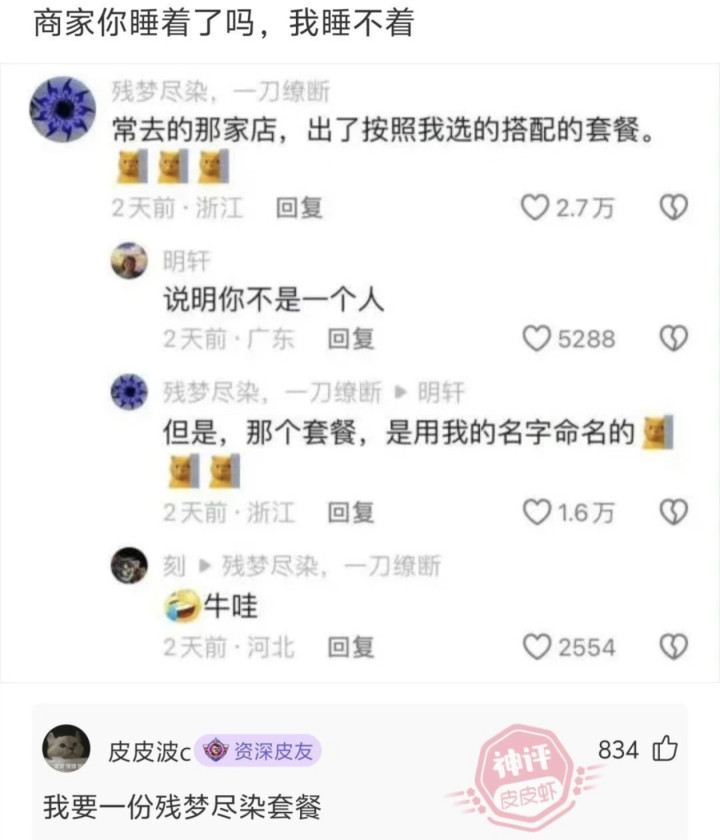The image size is (720, 840).
Task: Open the post's comment screenshot image
Action: (x=360, y=370)
